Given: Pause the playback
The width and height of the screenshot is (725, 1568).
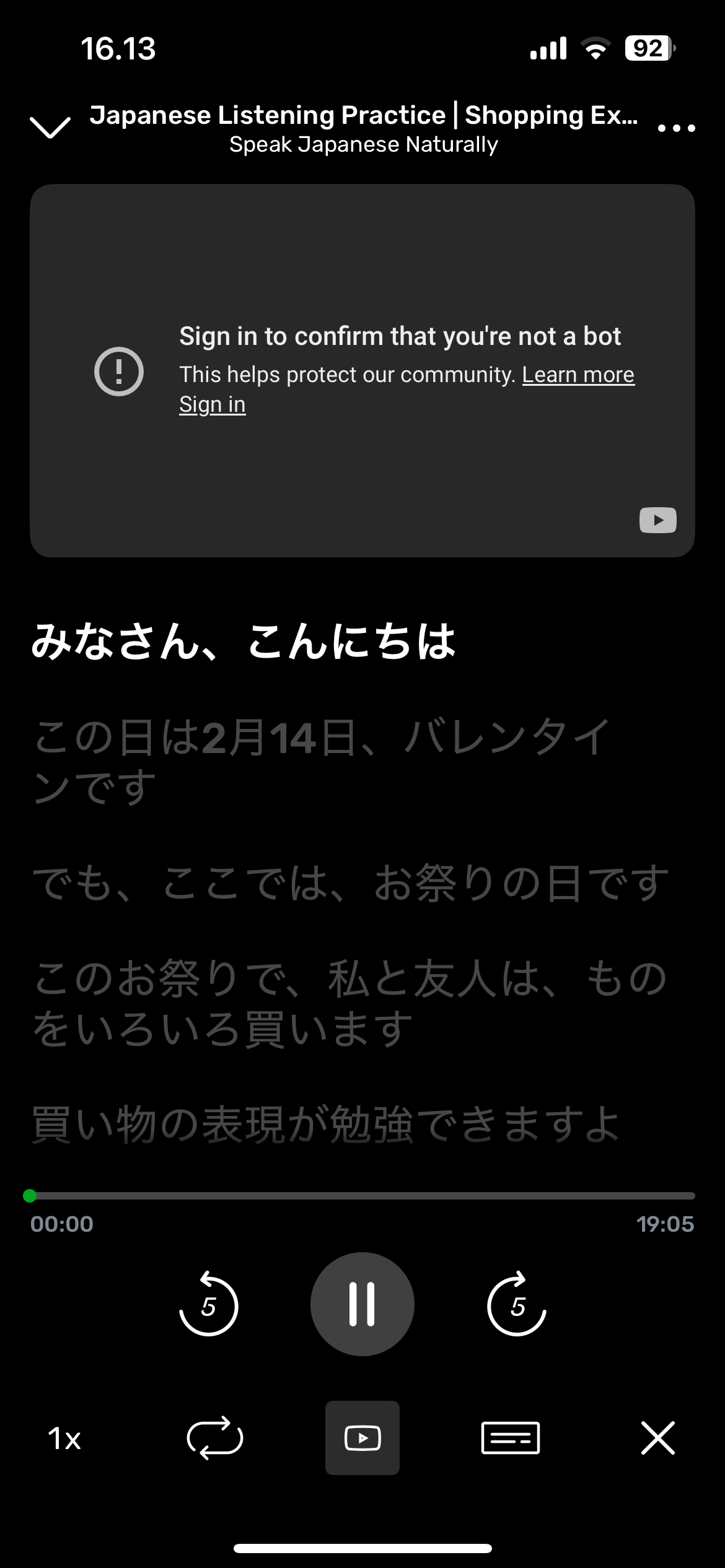Looking at the screenshot, I should [x=362, y=1304].
